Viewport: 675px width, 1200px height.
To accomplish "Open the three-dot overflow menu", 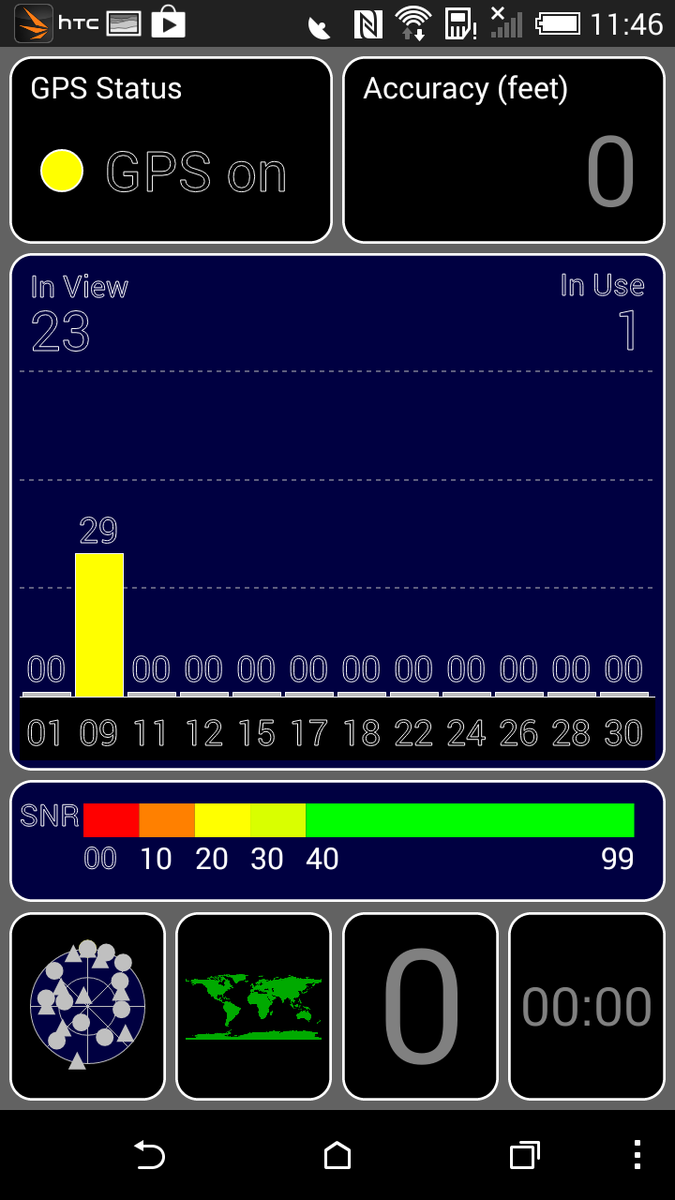I will (637, 1155).
